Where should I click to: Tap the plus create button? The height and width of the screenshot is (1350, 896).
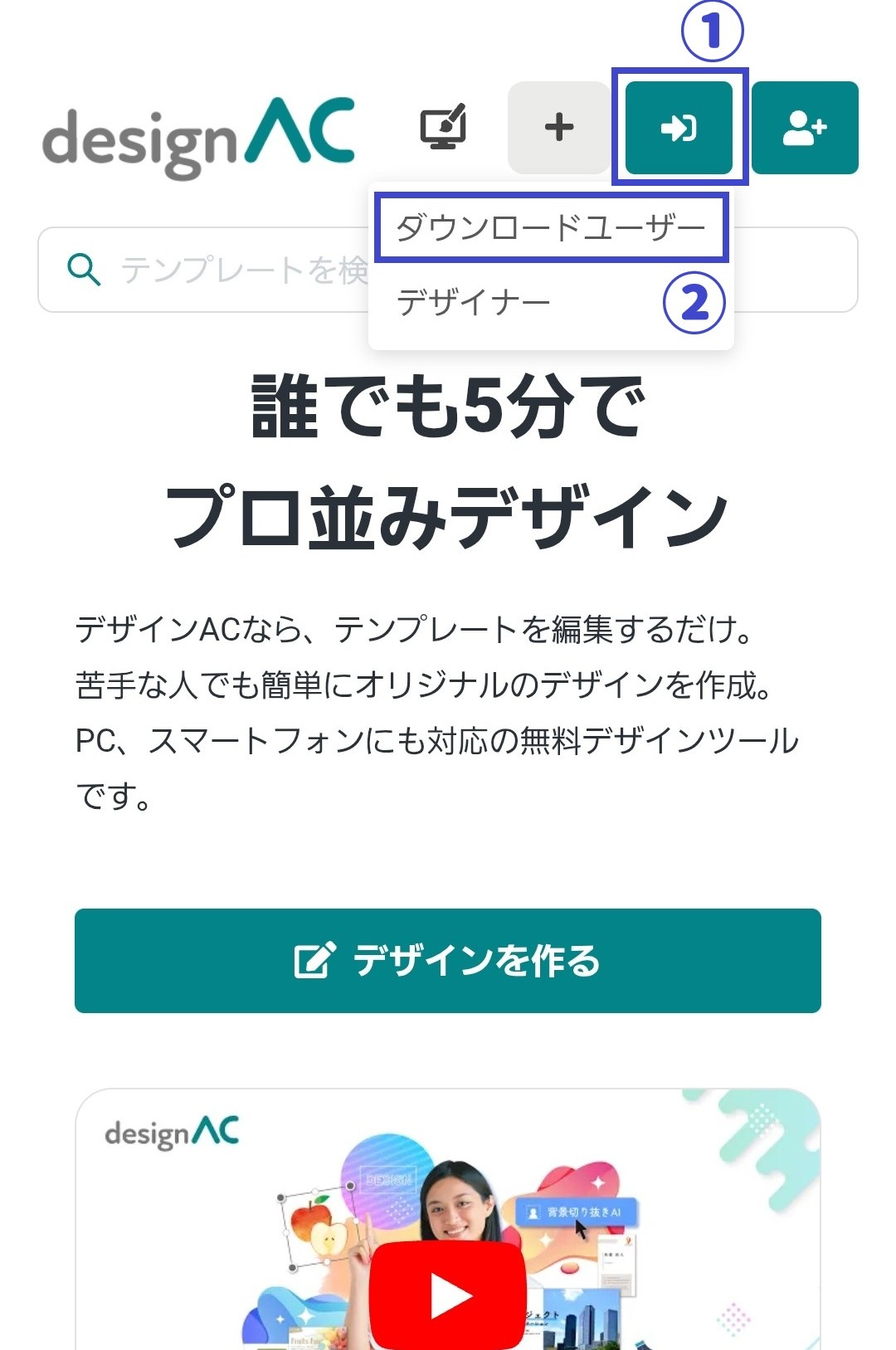click(x=559, y=128)
